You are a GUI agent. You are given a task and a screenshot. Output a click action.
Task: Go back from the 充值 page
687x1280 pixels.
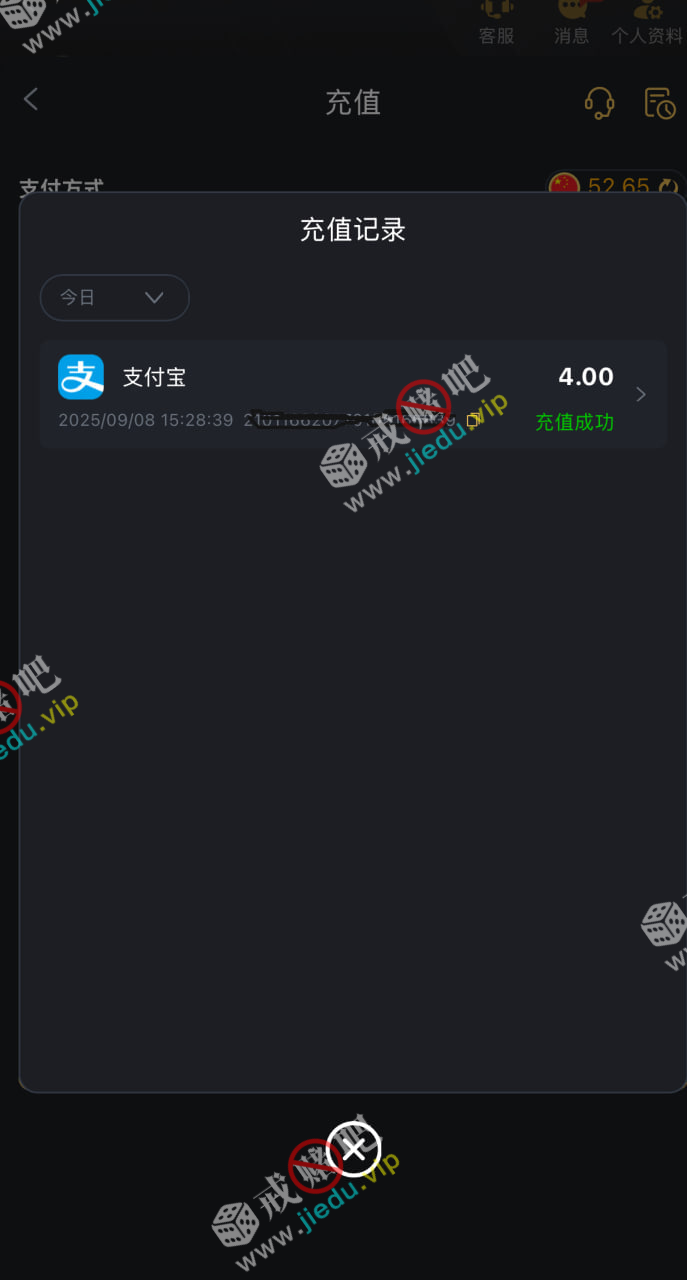click(31, 99)
